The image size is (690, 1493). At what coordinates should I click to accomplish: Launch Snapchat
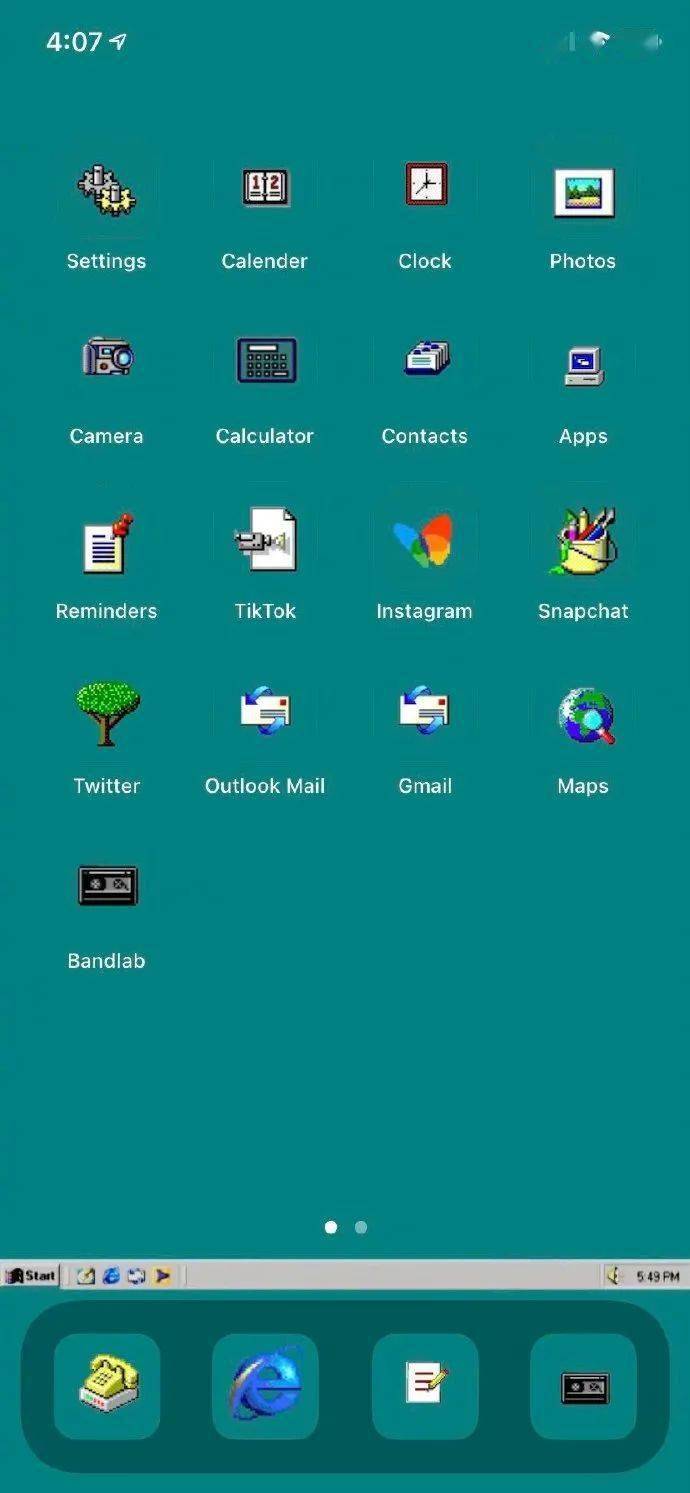583,541
